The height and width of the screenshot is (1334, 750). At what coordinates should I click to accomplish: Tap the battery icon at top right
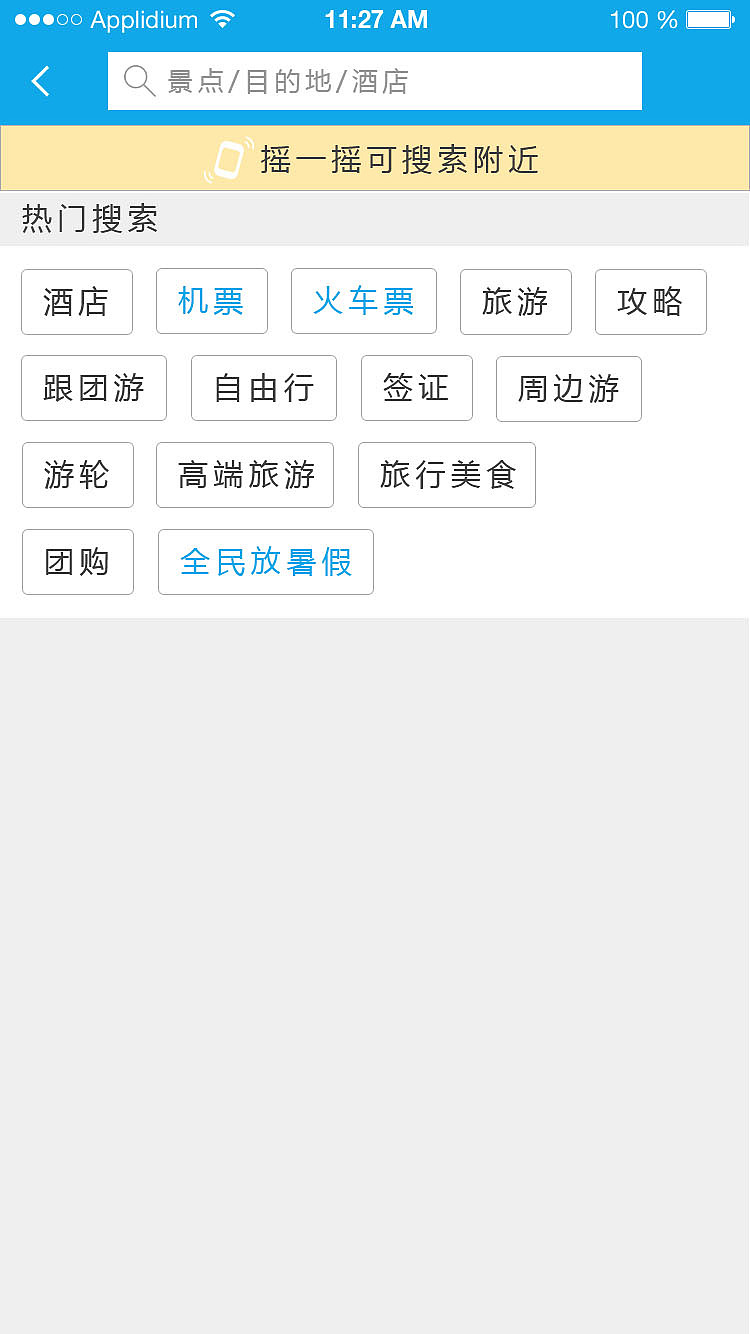click(x=711, y=18)
